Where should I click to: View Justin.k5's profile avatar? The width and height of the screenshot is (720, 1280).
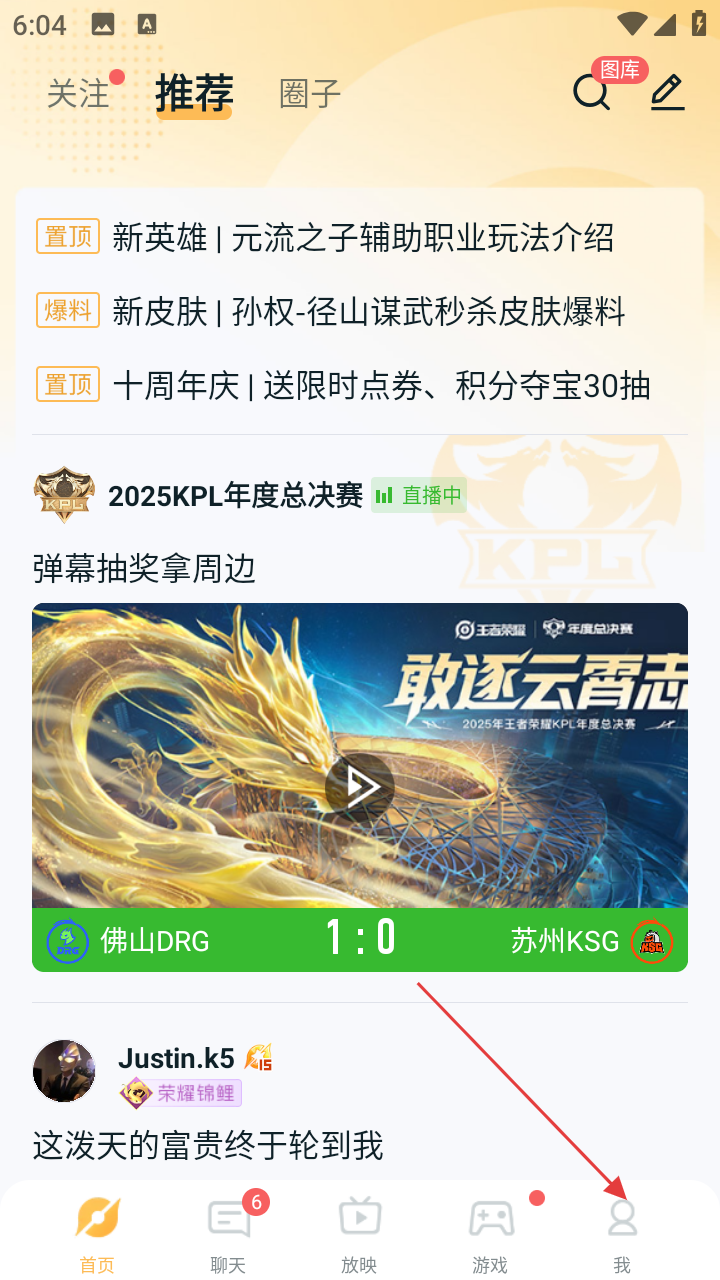64,1071
